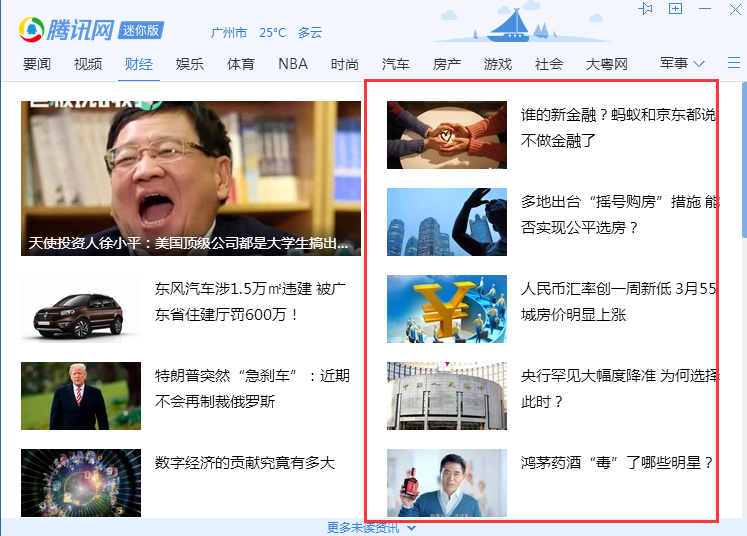The height and width of the screenshot is (536, 747).
Task: Expand the 军事 dropdown
Action: (x=682, y=63)
